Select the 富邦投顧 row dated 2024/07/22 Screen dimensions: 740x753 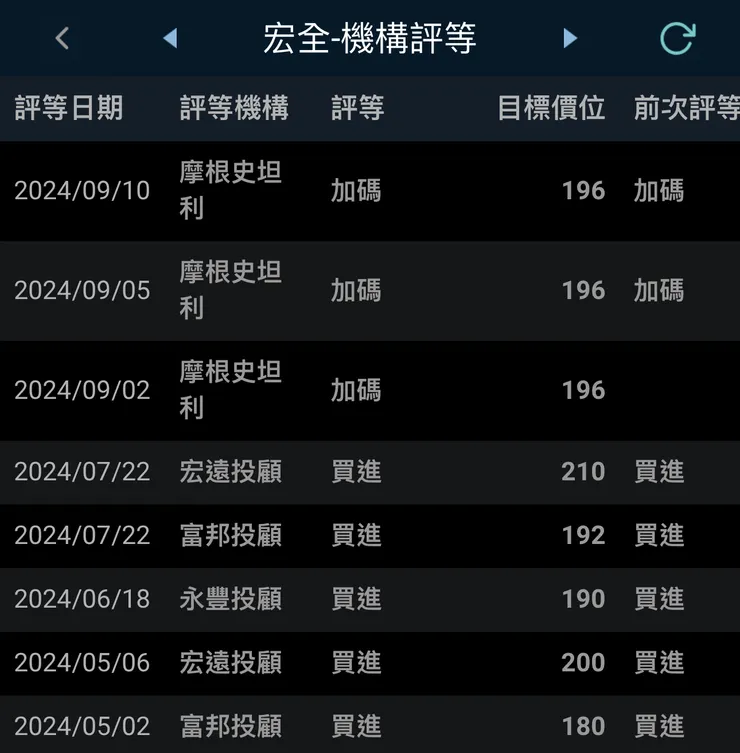pyautogui.click(x=370, y=537)
